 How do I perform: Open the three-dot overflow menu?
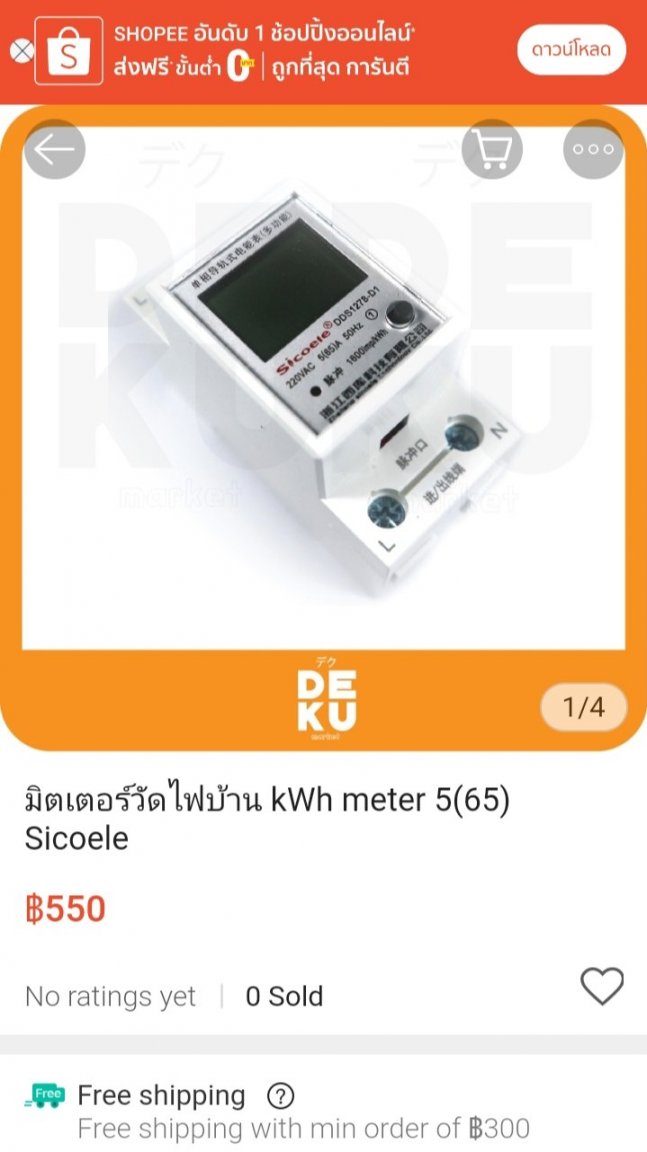[x=593, y=150]
